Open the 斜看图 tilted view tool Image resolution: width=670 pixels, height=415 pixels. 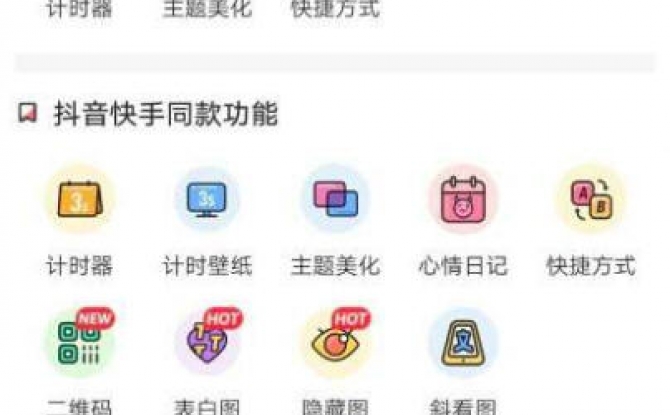pyautogui.click(x=463, y=345)
